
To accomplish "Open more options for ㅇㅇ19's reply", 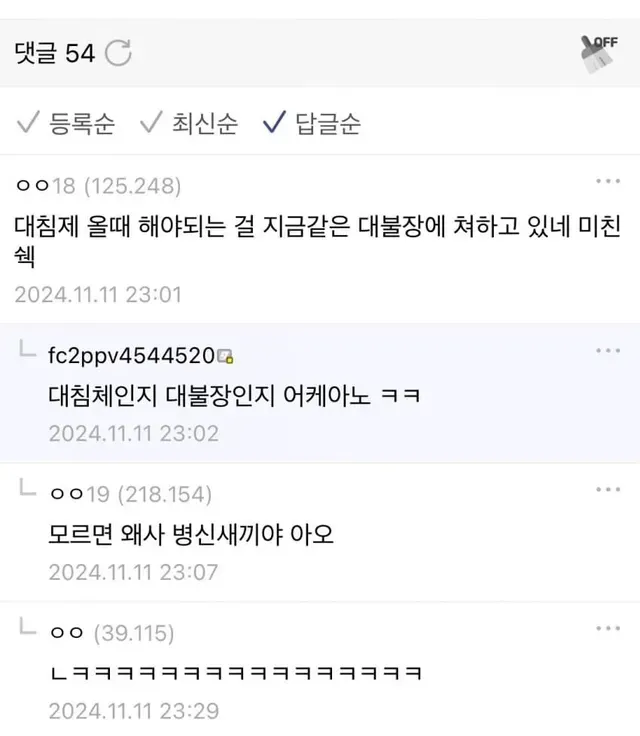I will (x=608, y=490).
